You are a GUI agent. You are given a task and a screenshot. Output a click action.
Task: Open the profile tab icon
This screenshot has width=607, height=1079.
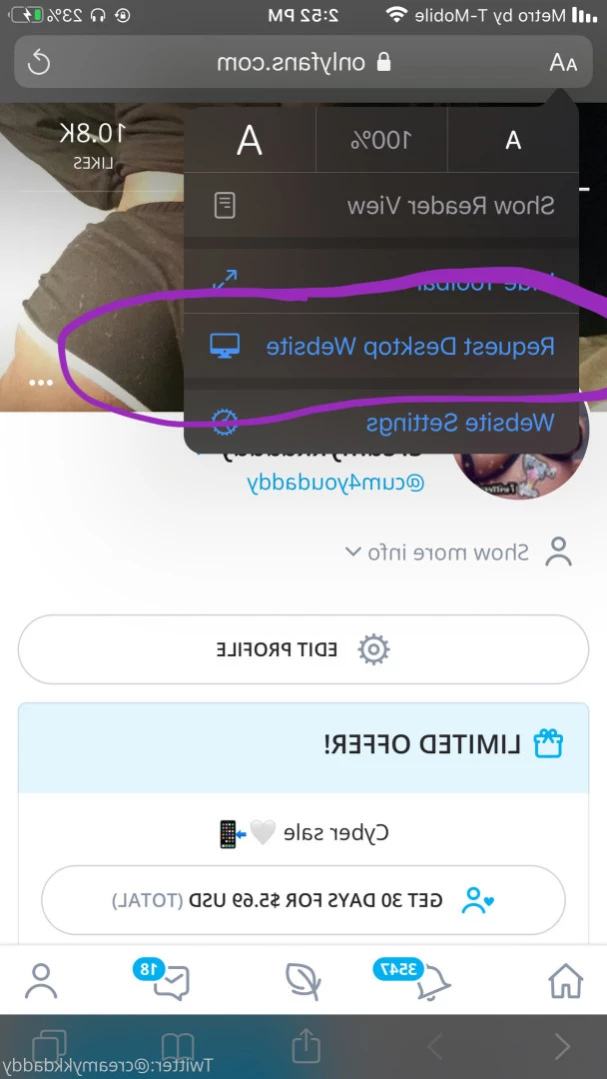(x=41, y=981)
